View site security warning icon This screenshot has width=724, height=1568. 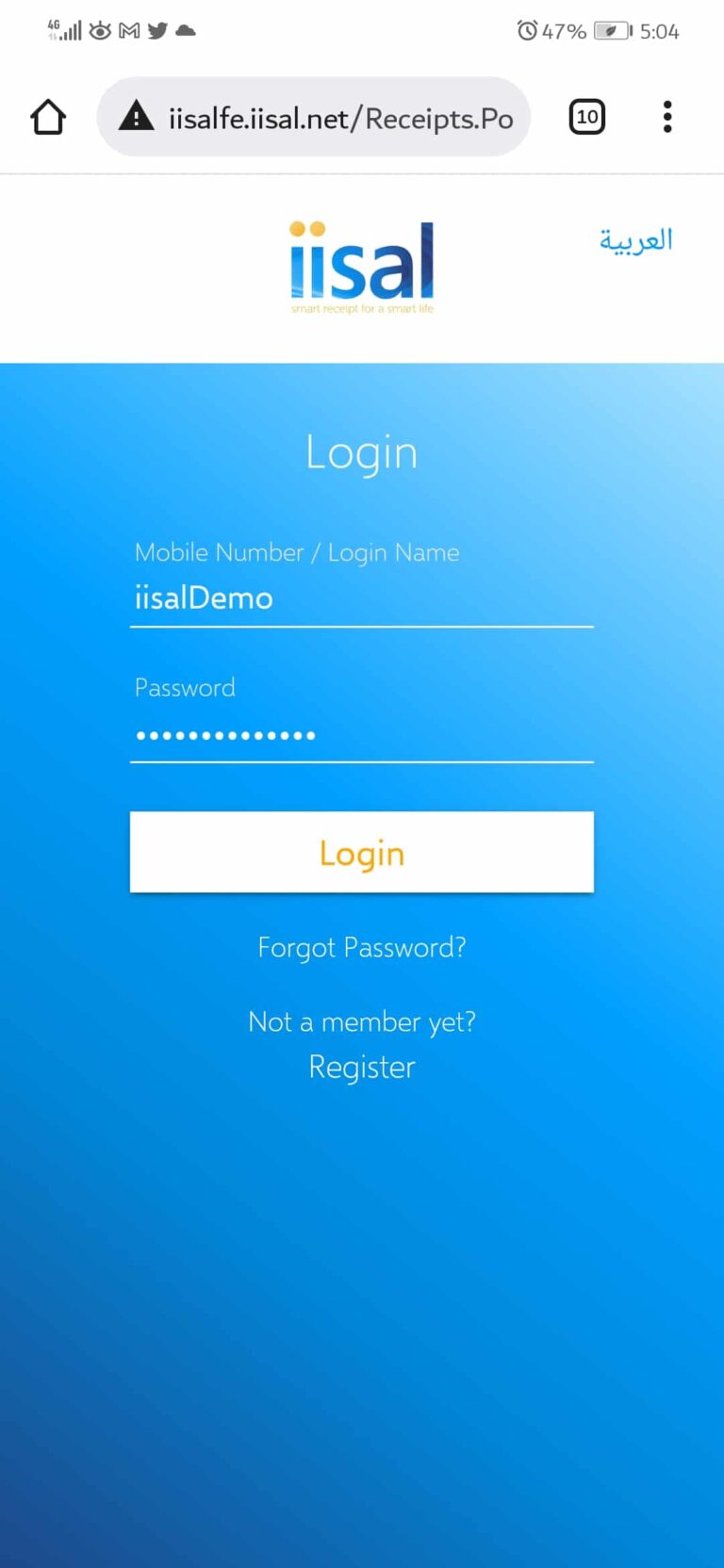(137, 117)
